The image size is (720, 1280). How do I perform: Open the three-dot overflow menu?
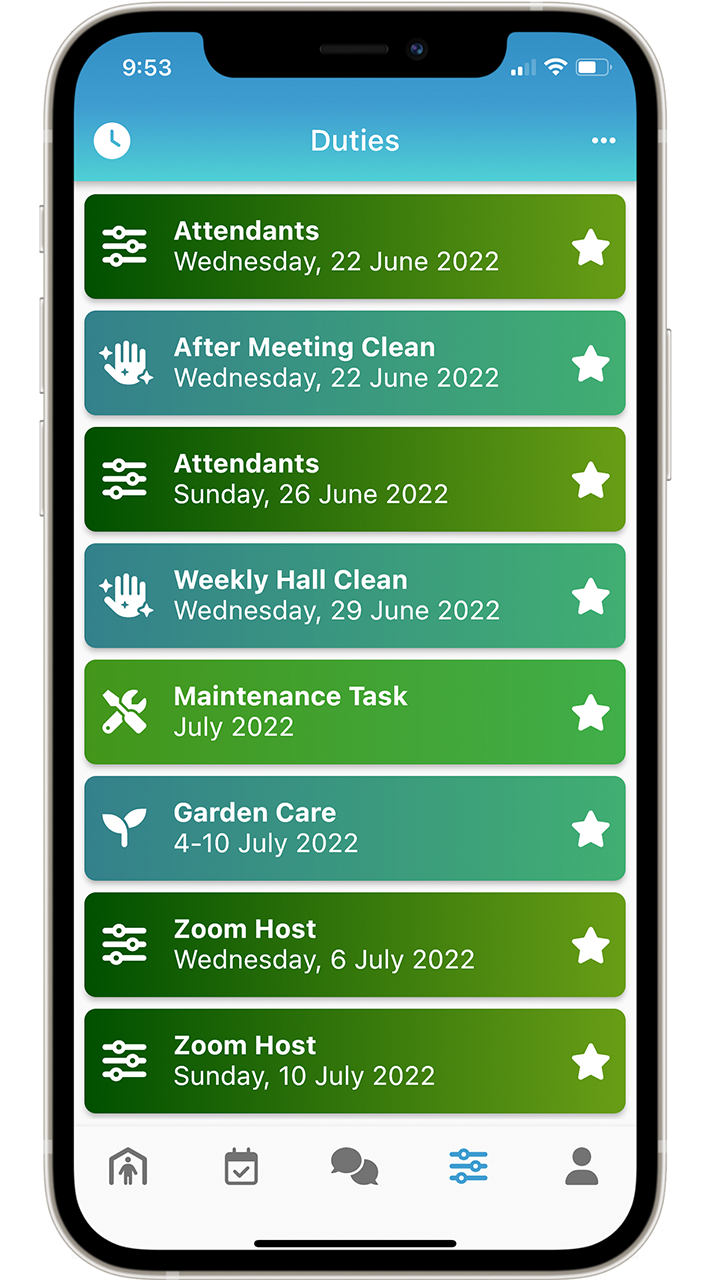[603, 141]
